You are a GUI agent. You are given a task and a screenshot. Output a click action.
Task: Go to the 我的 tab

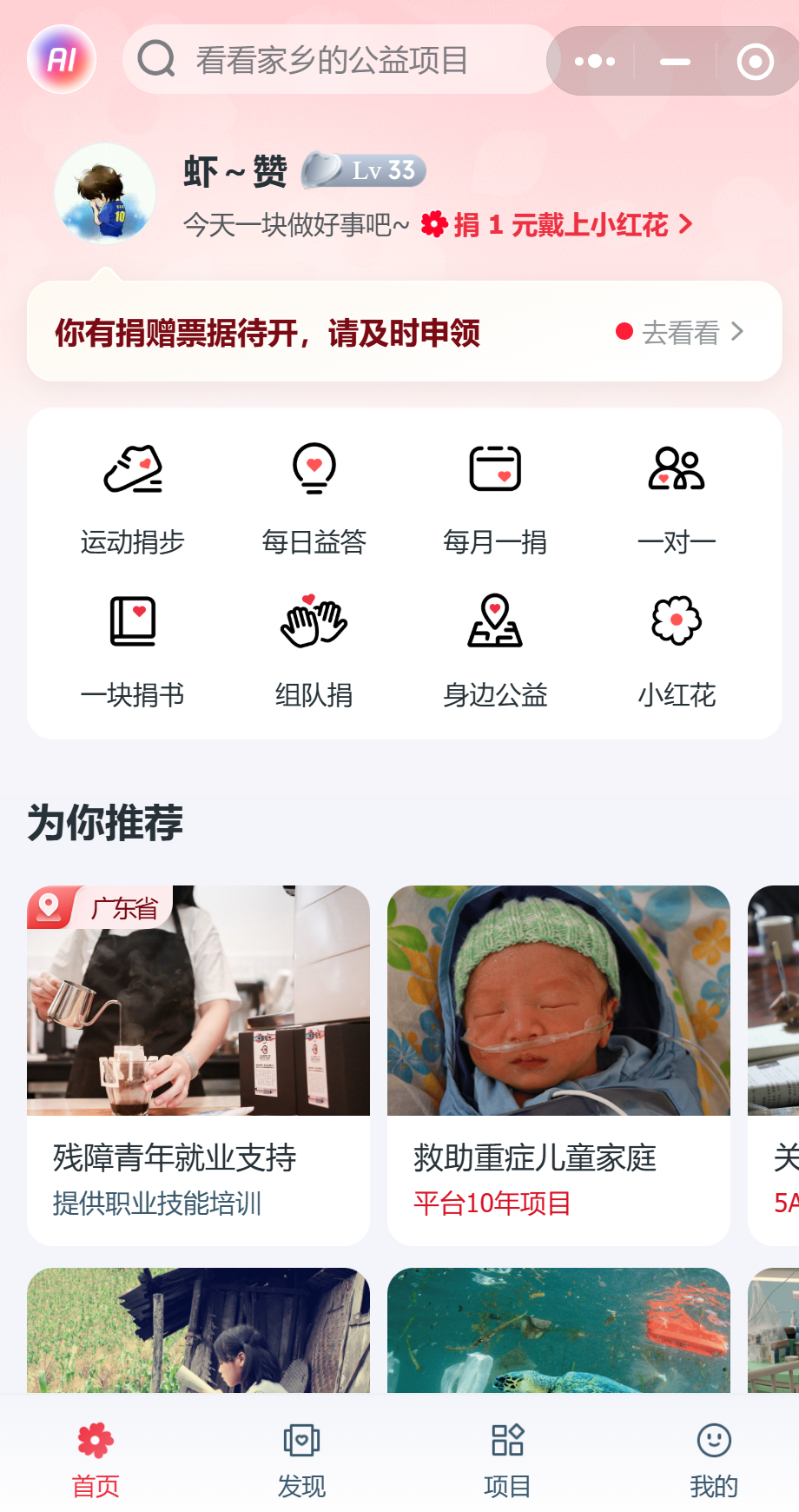(x=714, y=1456)
